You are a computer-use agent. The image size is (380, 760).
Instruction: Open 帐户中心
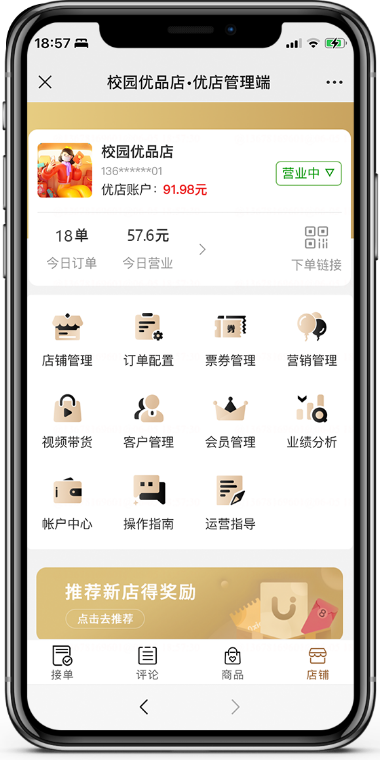coord(67,503)
